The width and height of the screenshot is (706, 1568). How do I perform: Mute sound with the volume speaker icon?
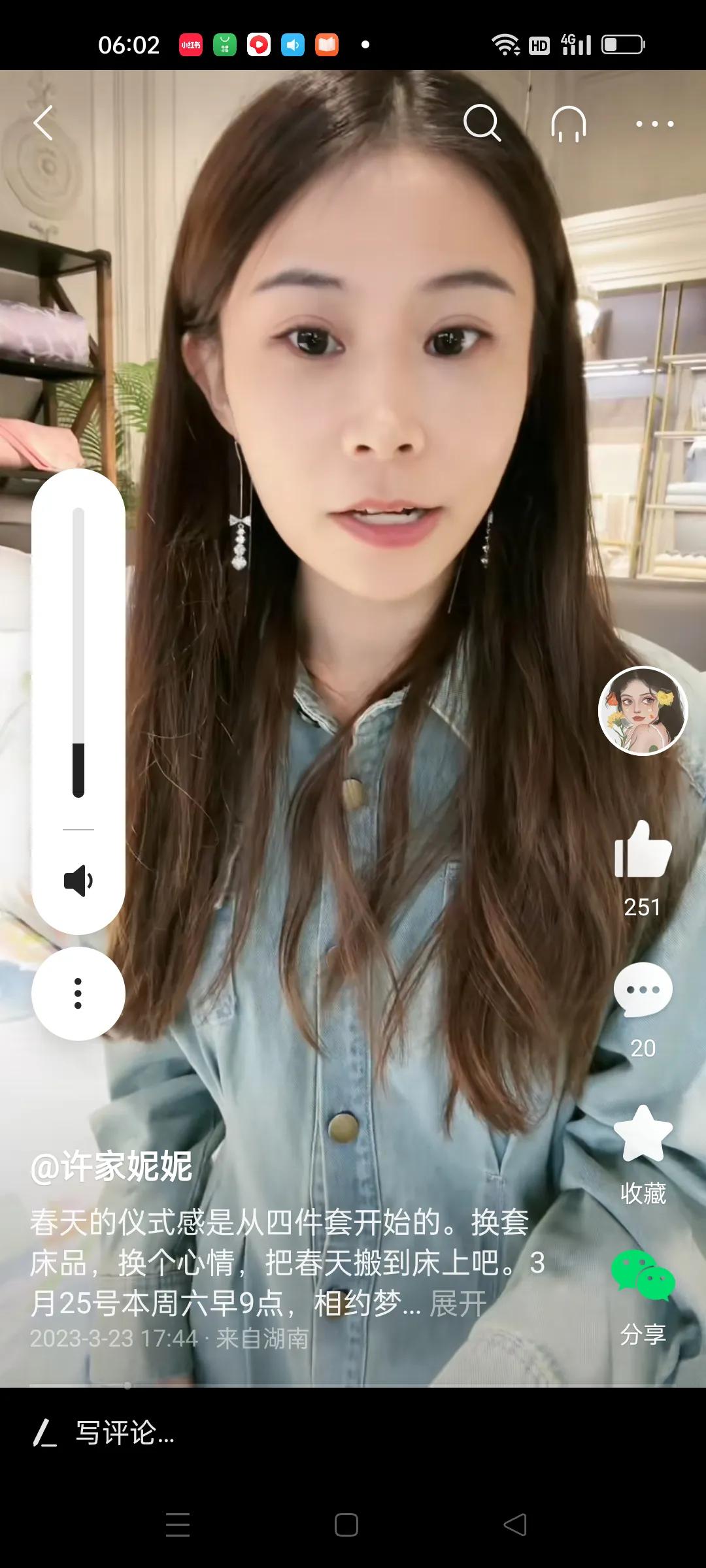pyautogui.click(x=78, y=881)
